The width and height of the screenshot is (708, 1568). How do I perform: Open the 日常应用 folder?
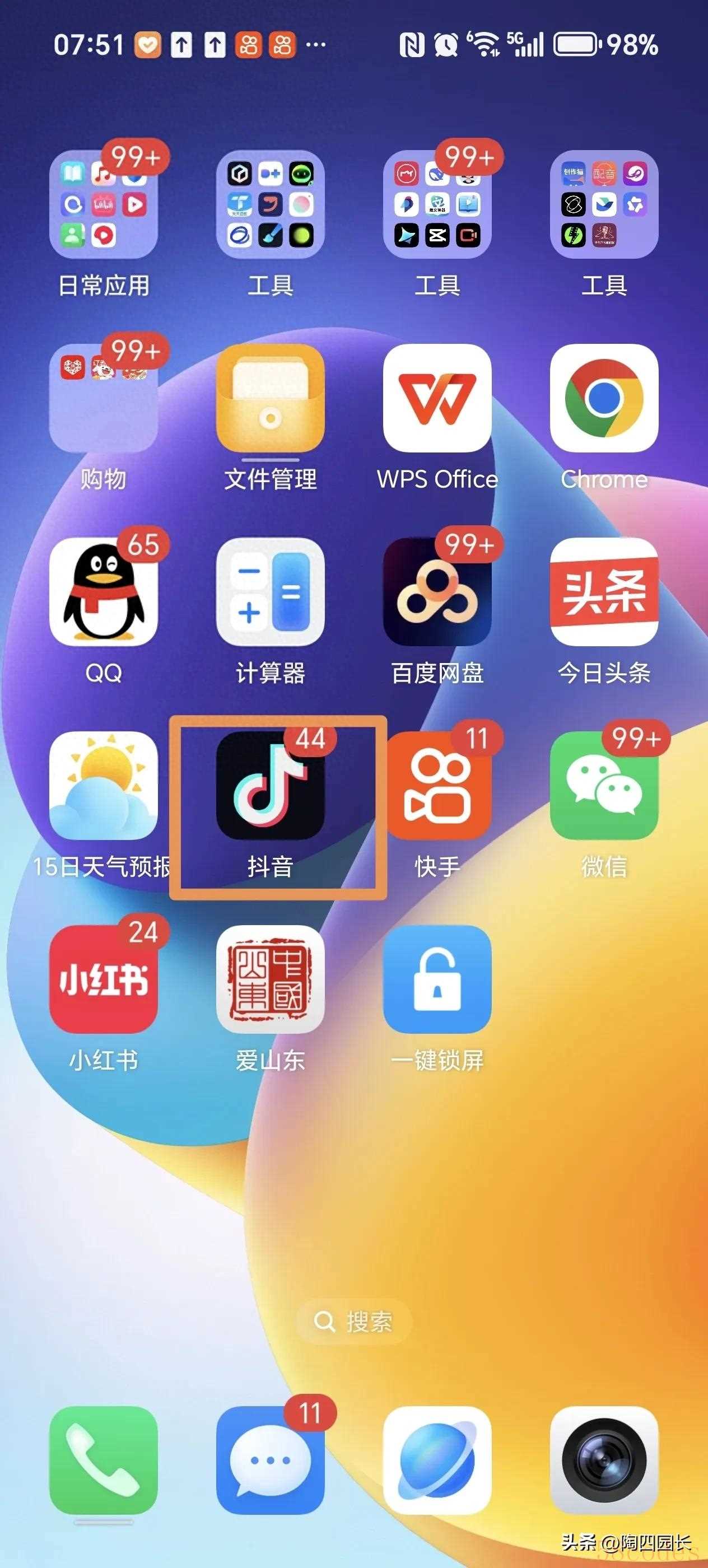point(104,204)
